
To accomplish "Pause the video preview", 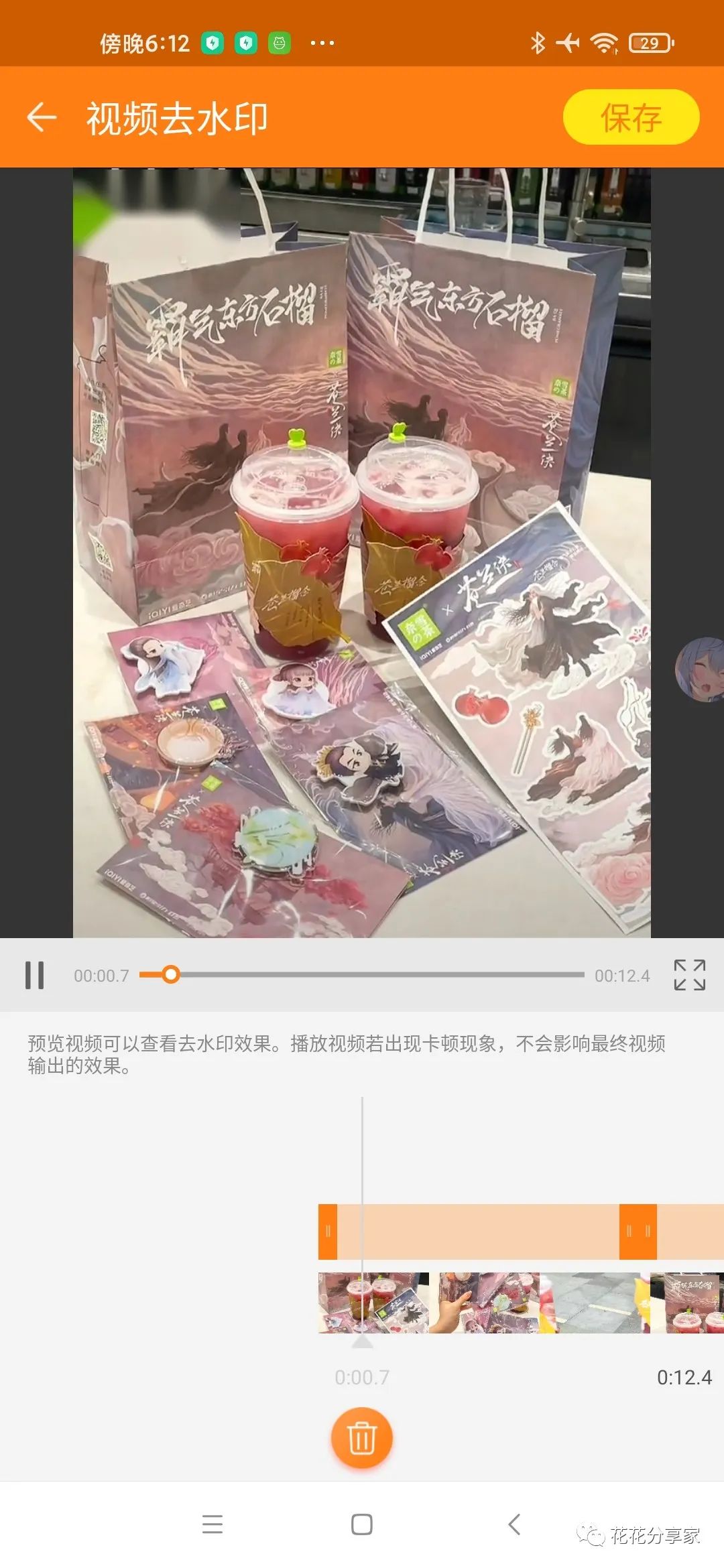I will [x=34, y=975].
